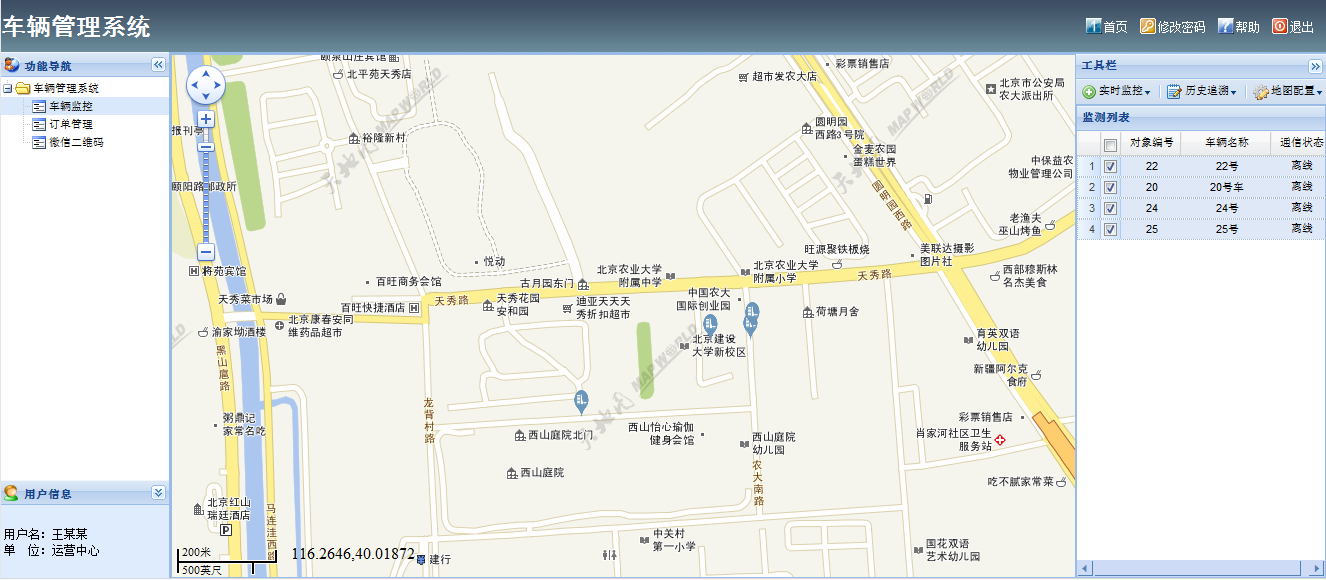The width and height of the screenshot is (1326, 580).
Task: Zoom out the map with minus button
Action: pos(206,253)
